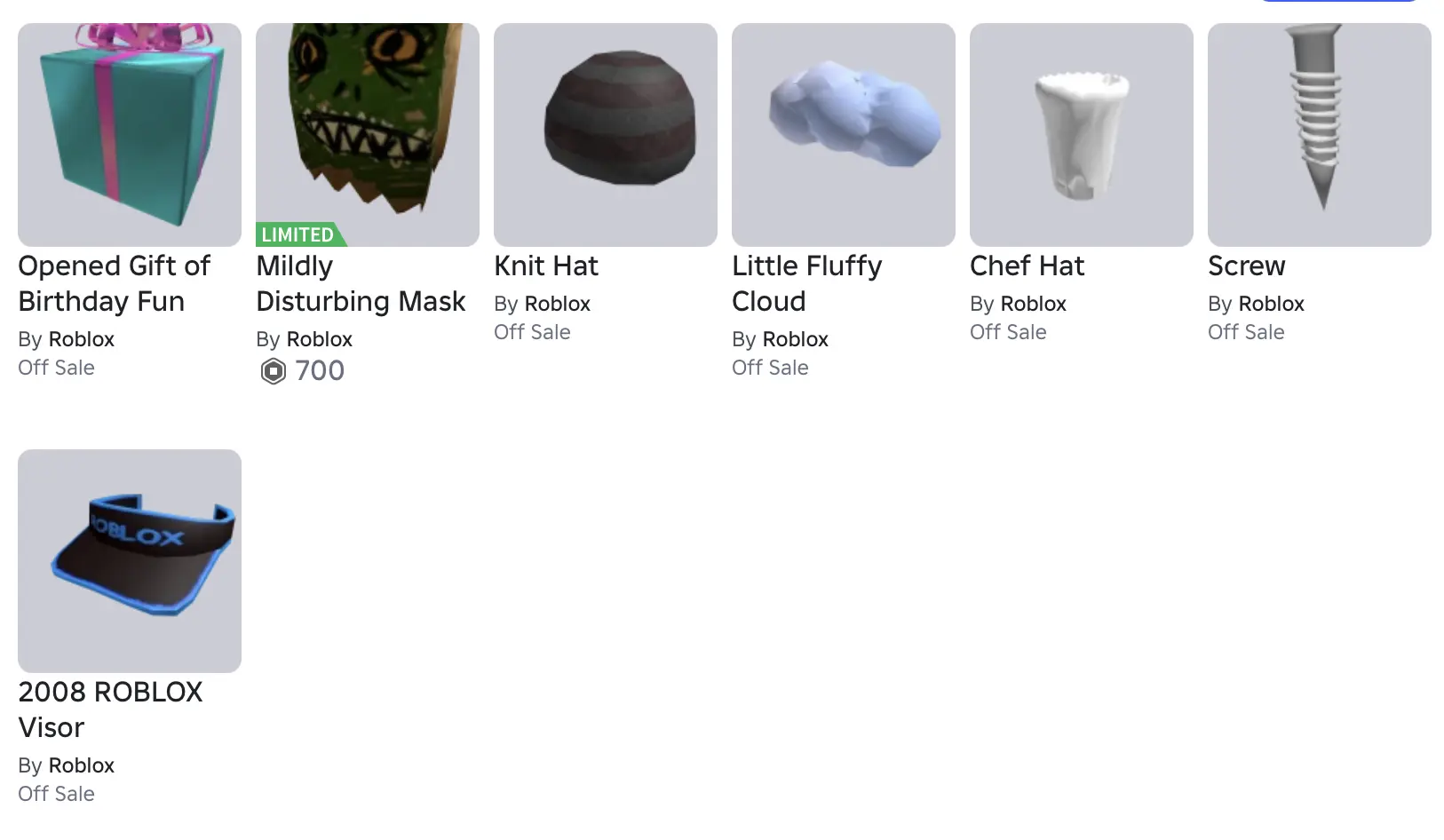The image size is (1444, 840).
Task: View the Mildly Disturbing Mask limited item
Action: pyautogui.click(x=367, y=135)
